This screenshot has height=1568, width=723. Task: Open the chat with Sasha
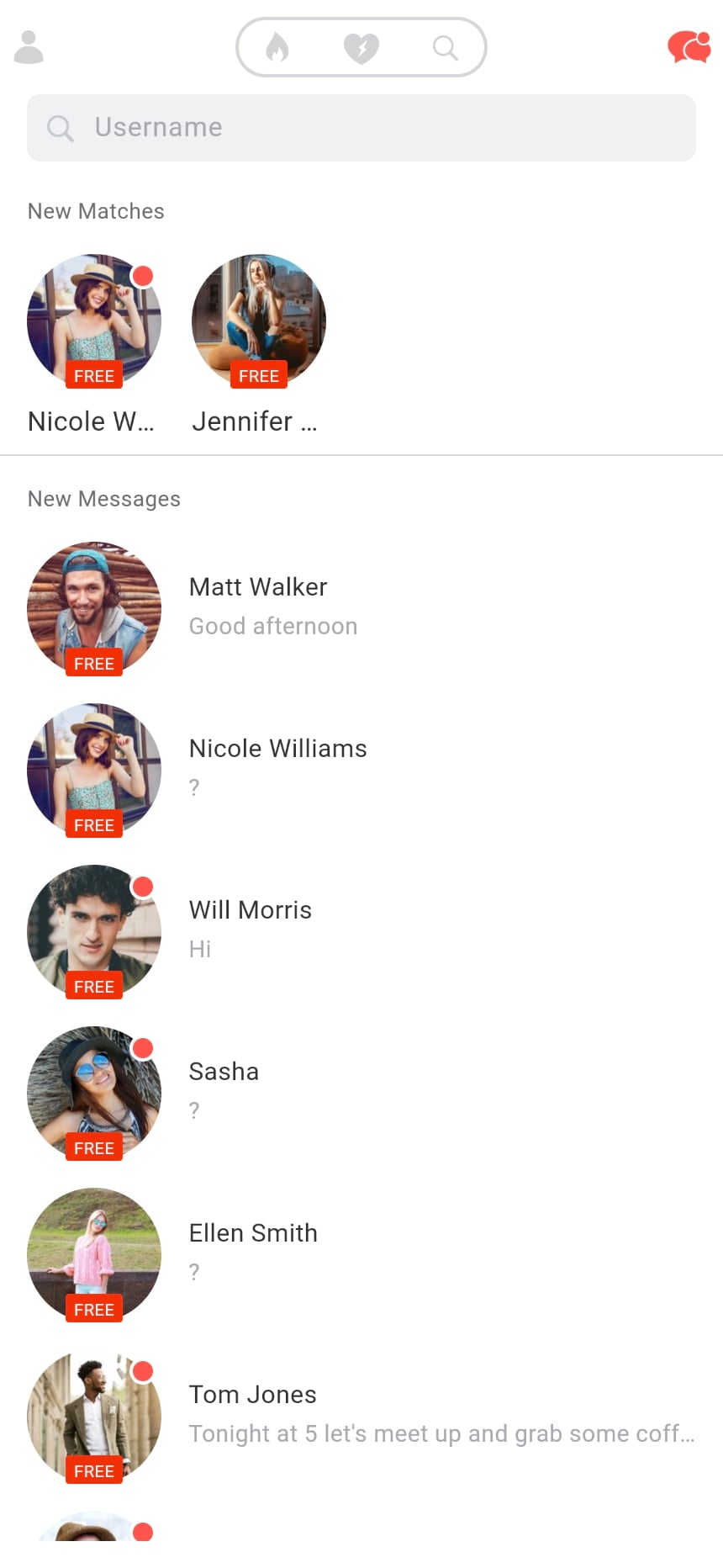pos(361,1092)
